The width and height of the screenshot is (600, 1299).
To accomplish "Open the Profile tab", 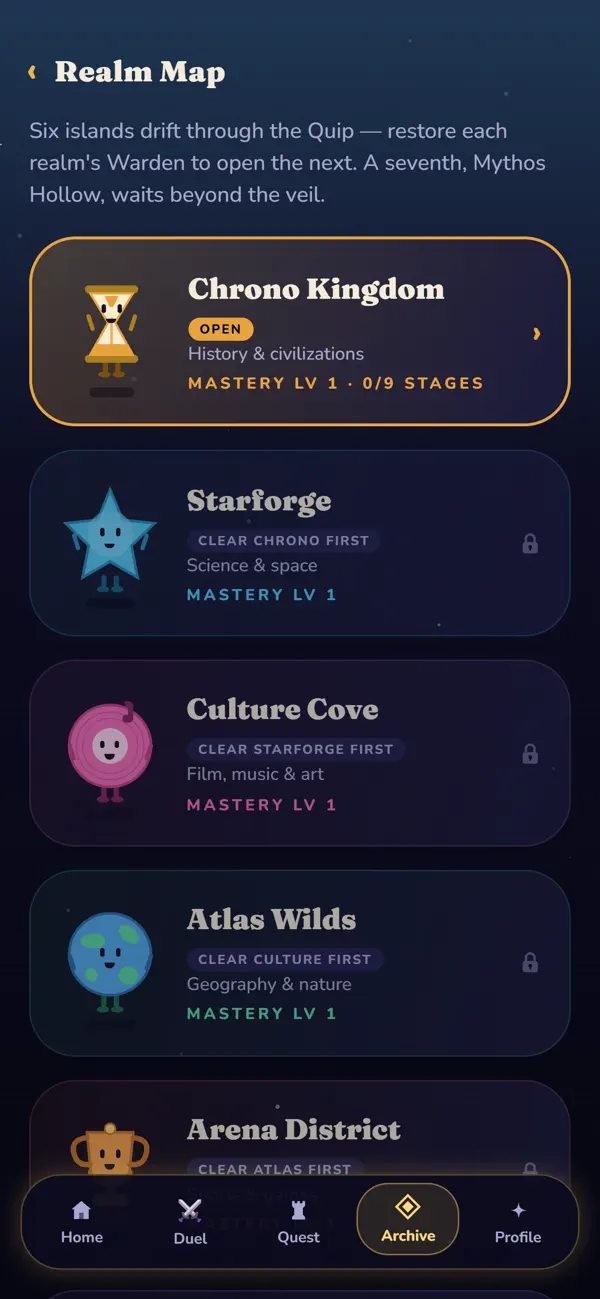I will pyautogui.click(x=518, y=1223).
